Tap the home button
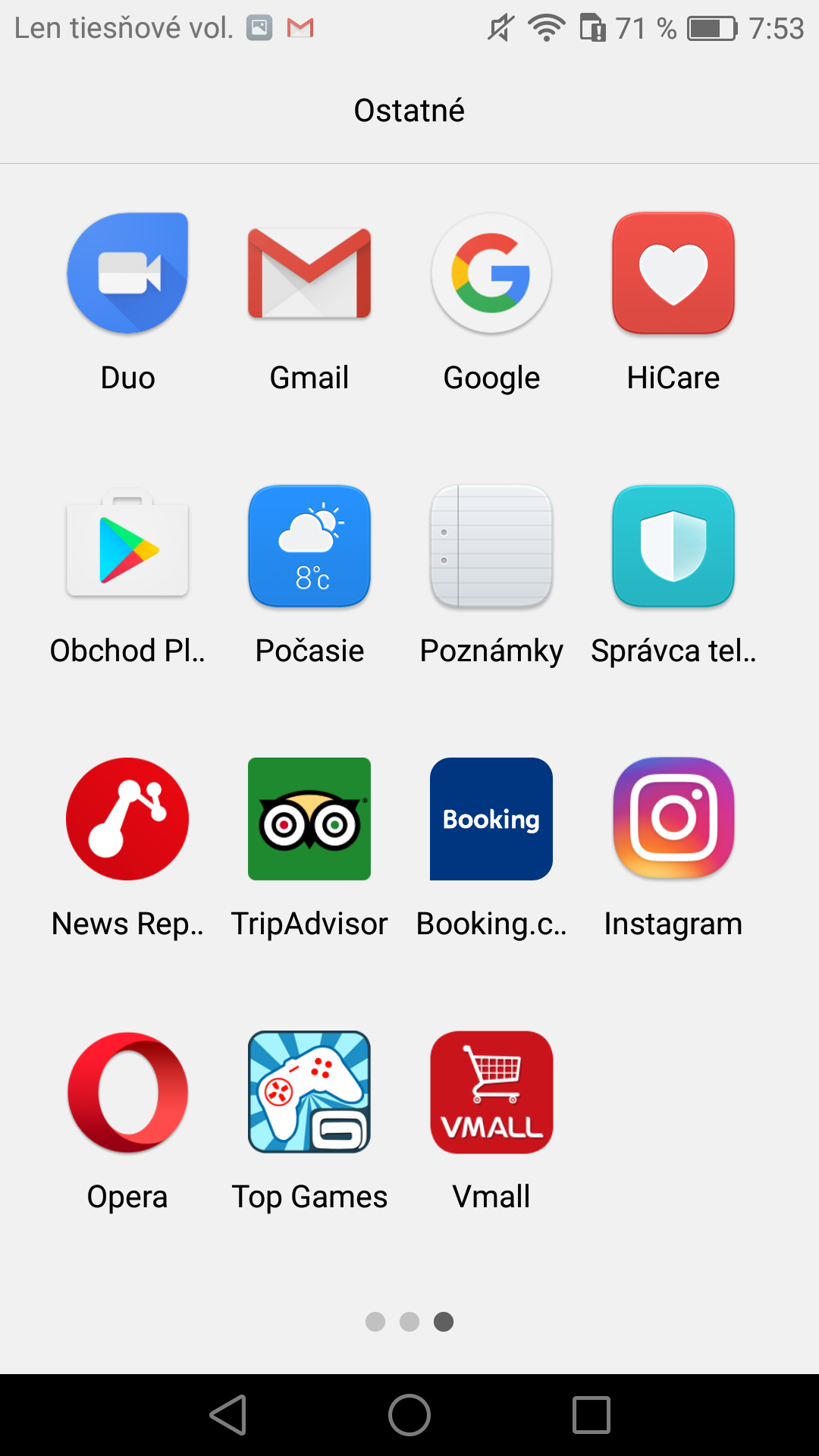The height and width of the screenshot is (1456, 819). (x=409, y=1415)
